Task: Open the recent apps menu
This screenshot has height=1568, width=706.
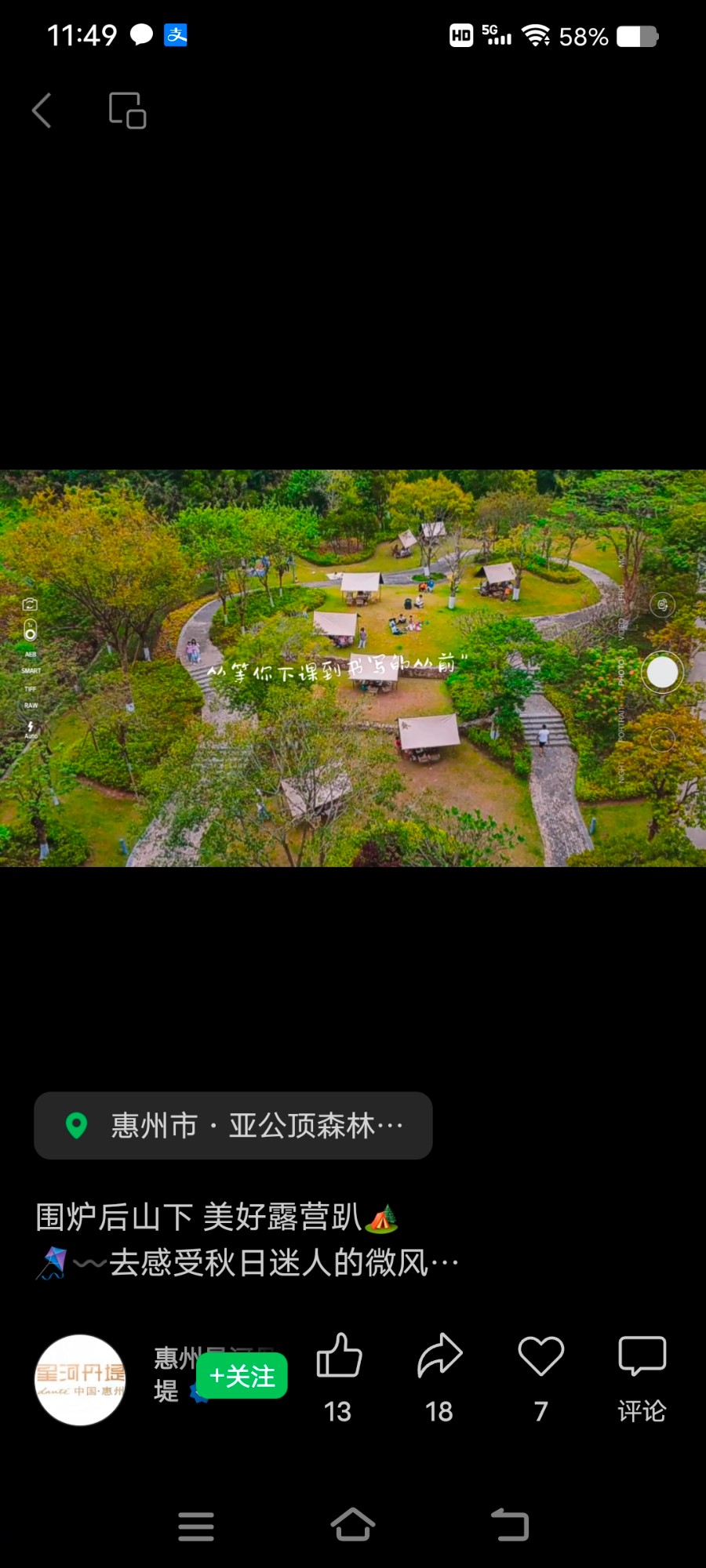Action: pos(196,1526)
